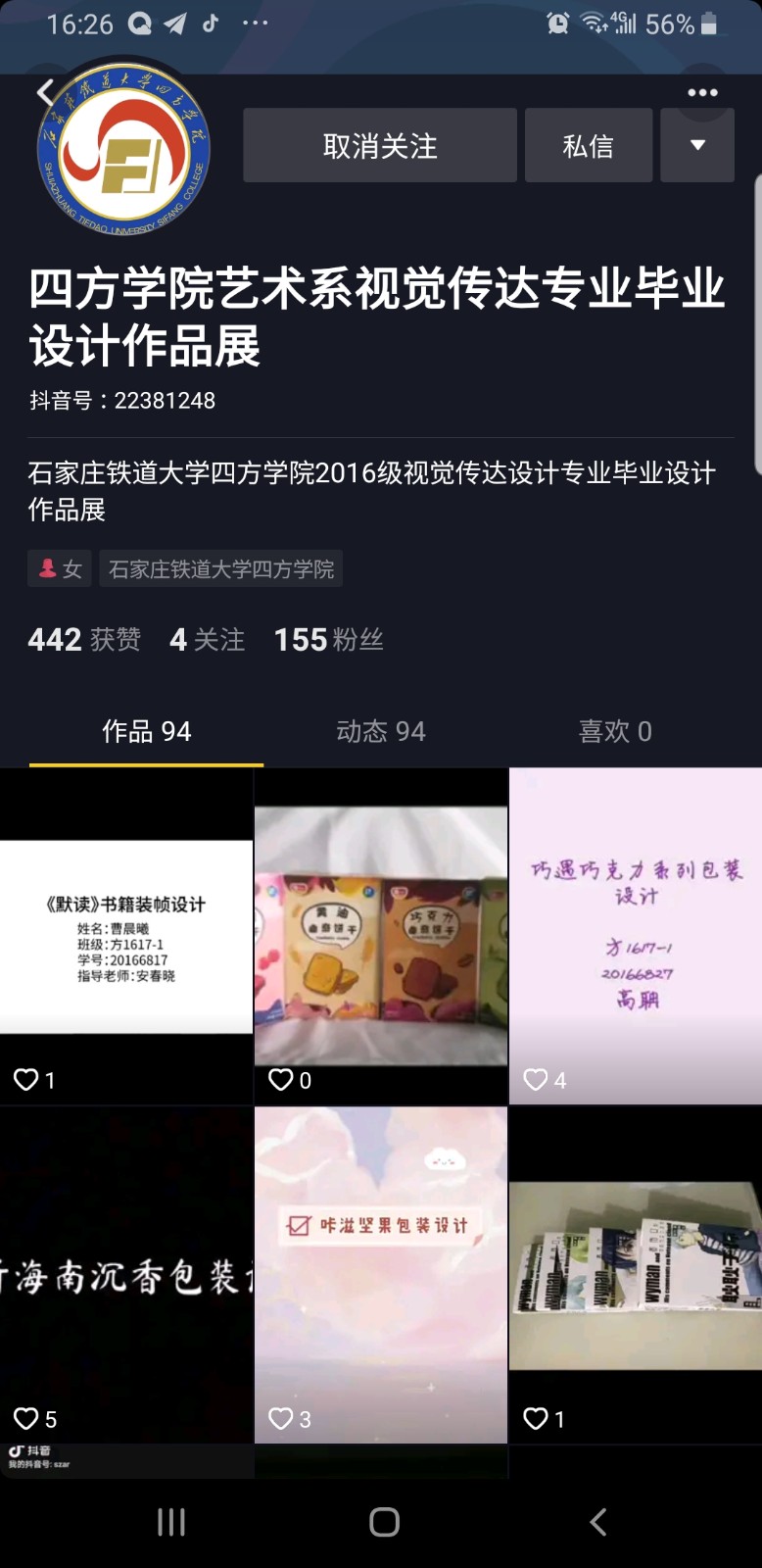Open the magazine stack video
Image resolution: width=762 pixels, height=1568 pixels.
click(636, 1274)
